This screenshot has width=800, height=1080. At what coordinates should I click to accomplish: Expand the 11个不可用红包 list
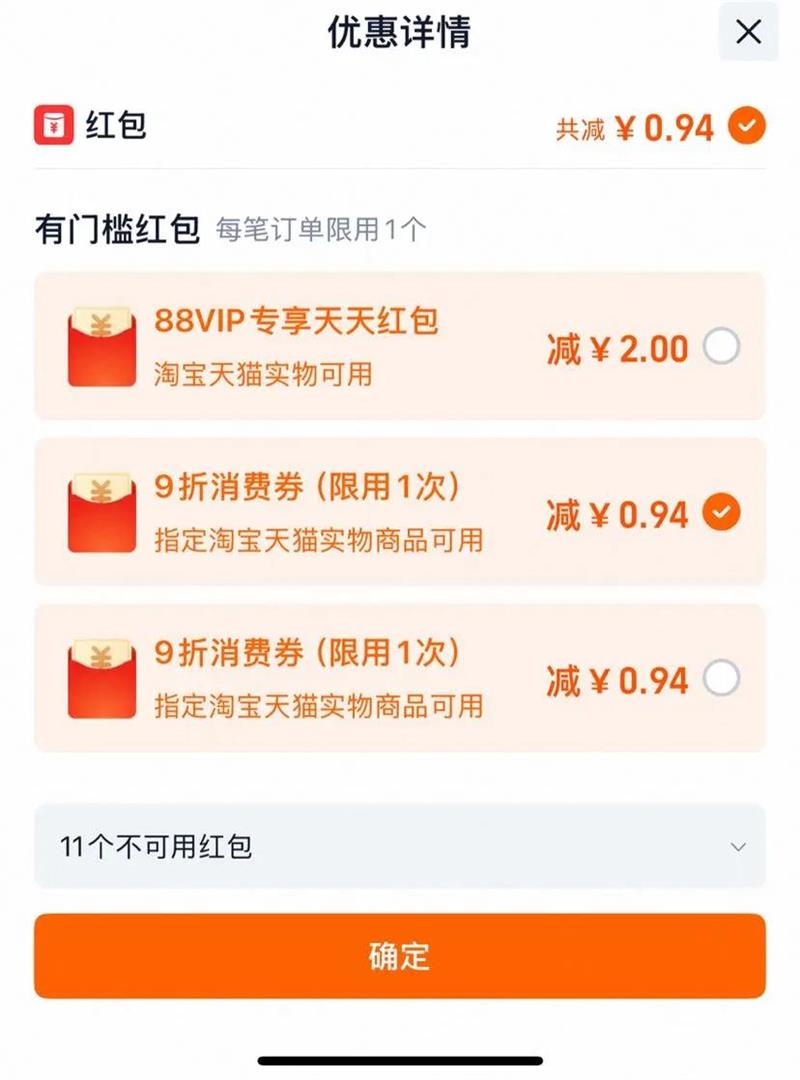point(400,846)
